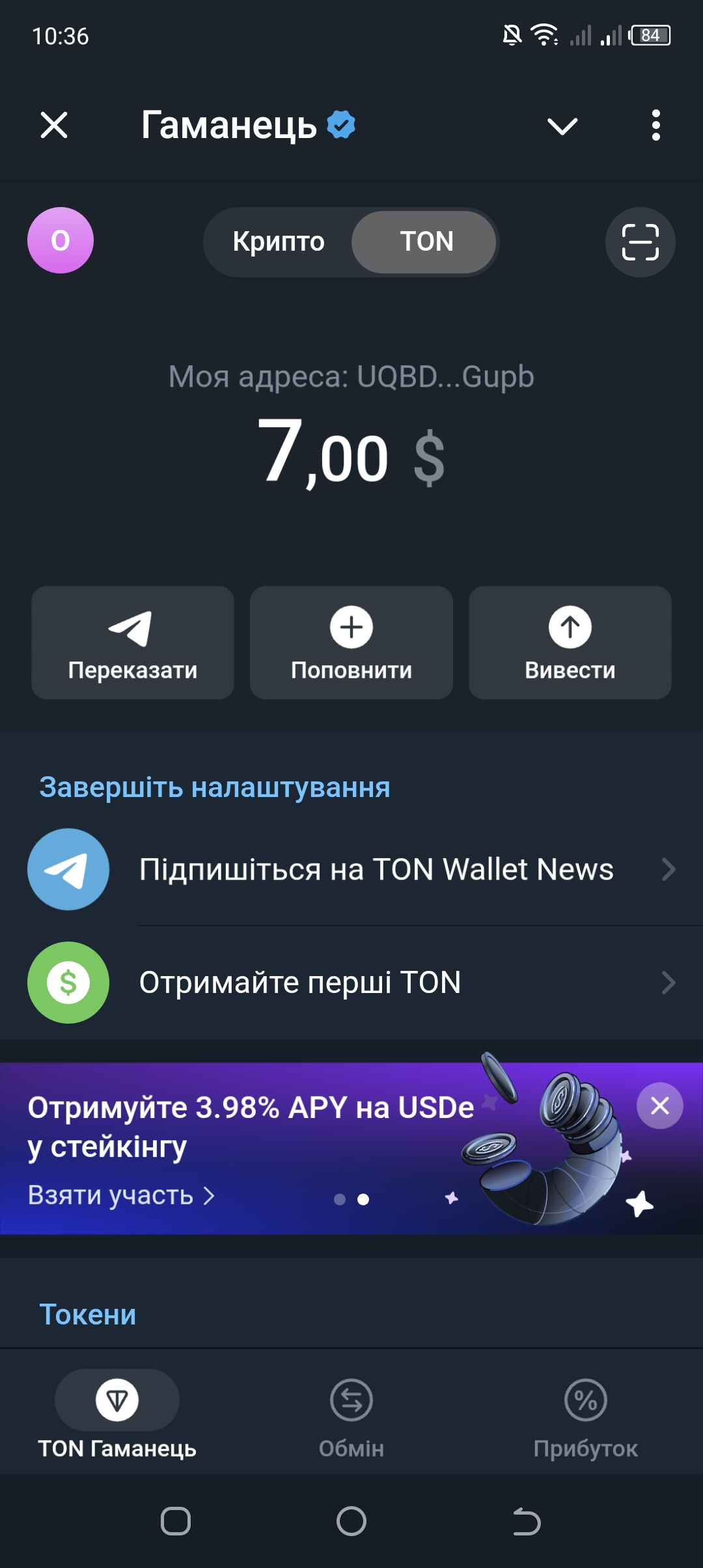Switch to the Прибуток tab
Screen dimensions: 703x1568
(x=585, y=1413)
